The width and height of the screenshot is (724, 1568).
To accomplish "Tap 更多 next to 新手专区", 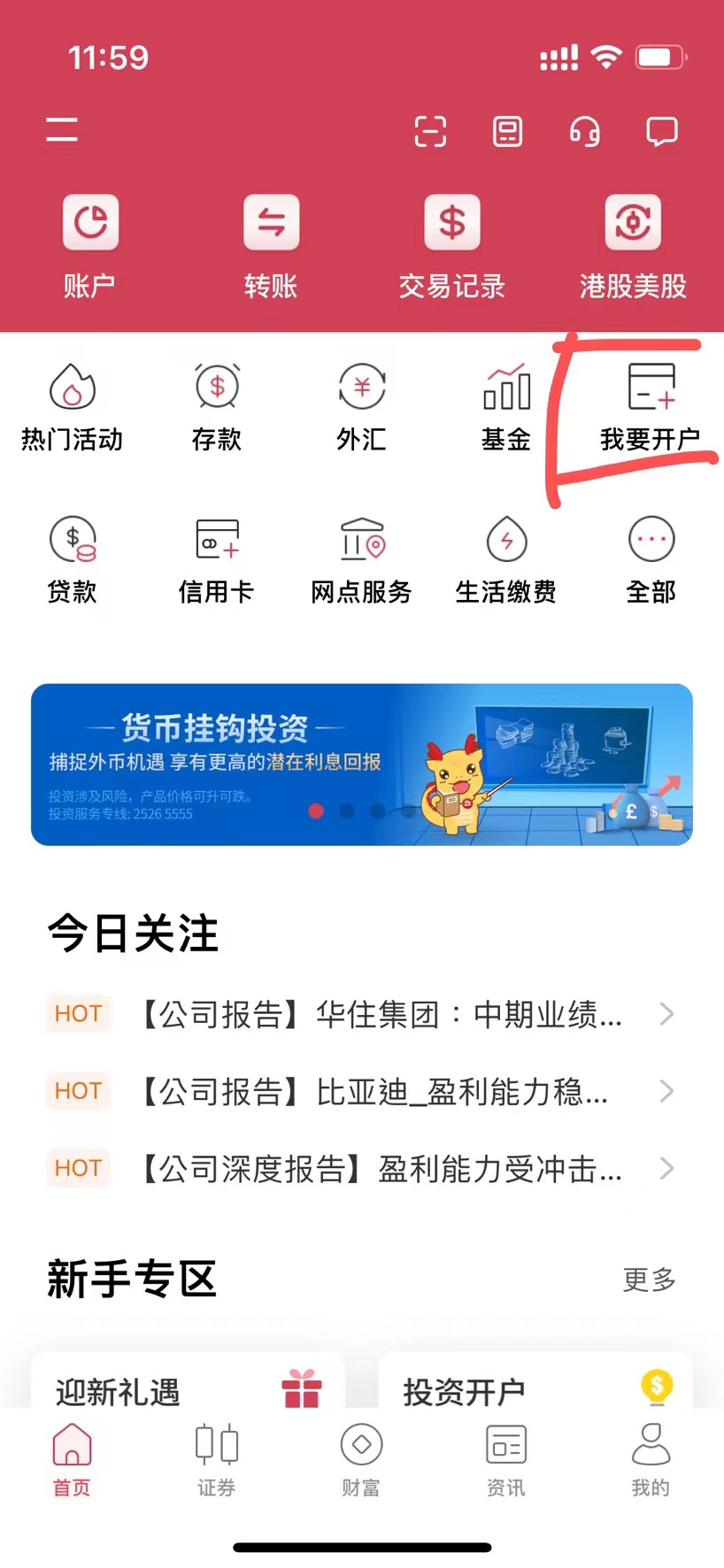I will 649,1280.
